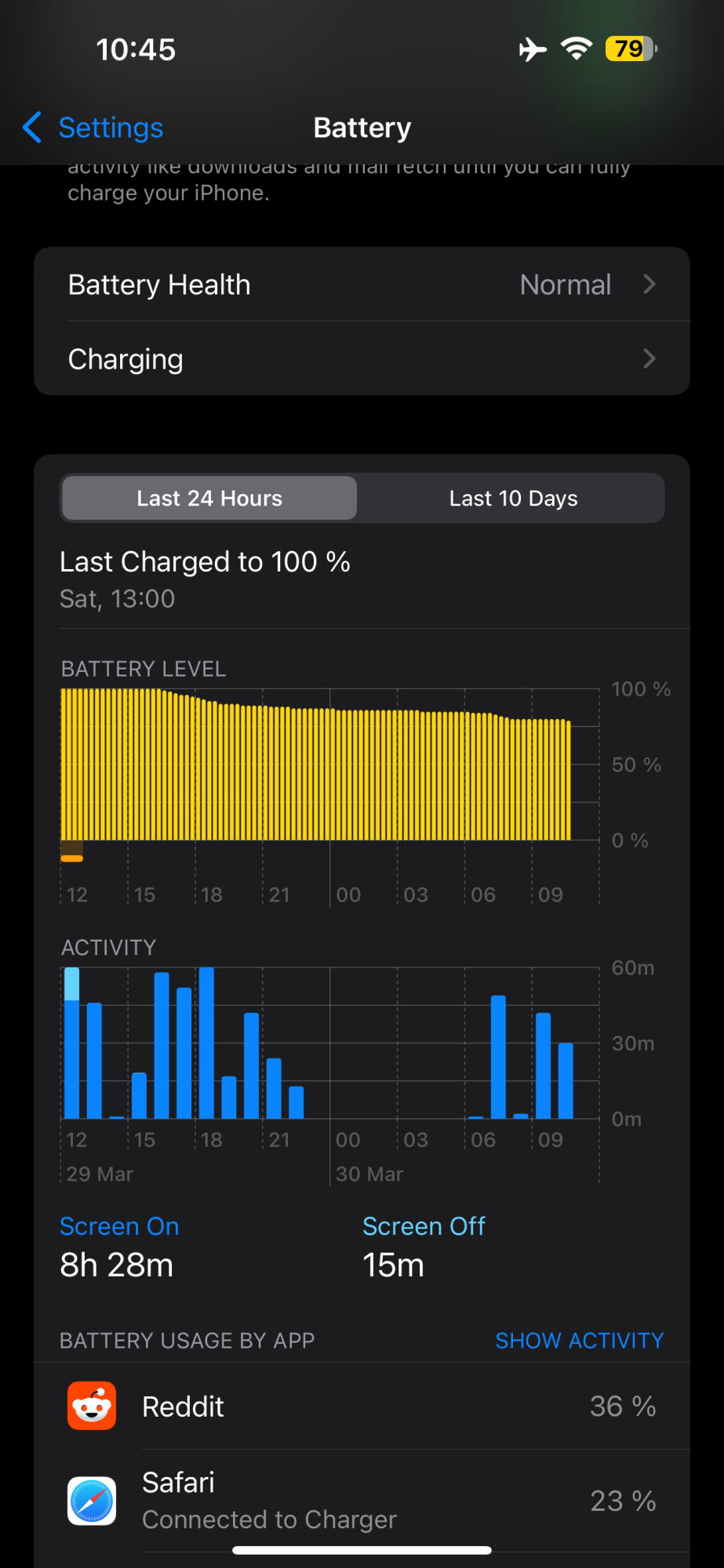Open the Charging settings row
724x1568 pixels.
pos(362,359)
